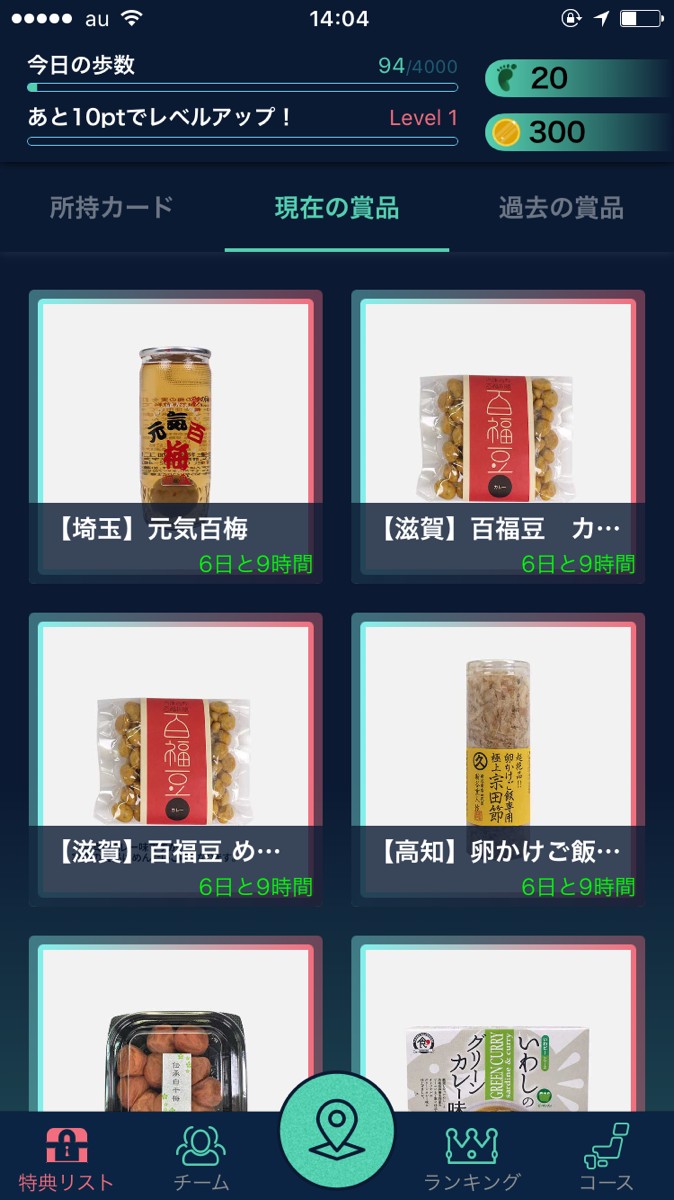Screen dimensions: 674x1200
Task: Select the 【高知】卵かけご飯 prize card
Action: [498, 760]
